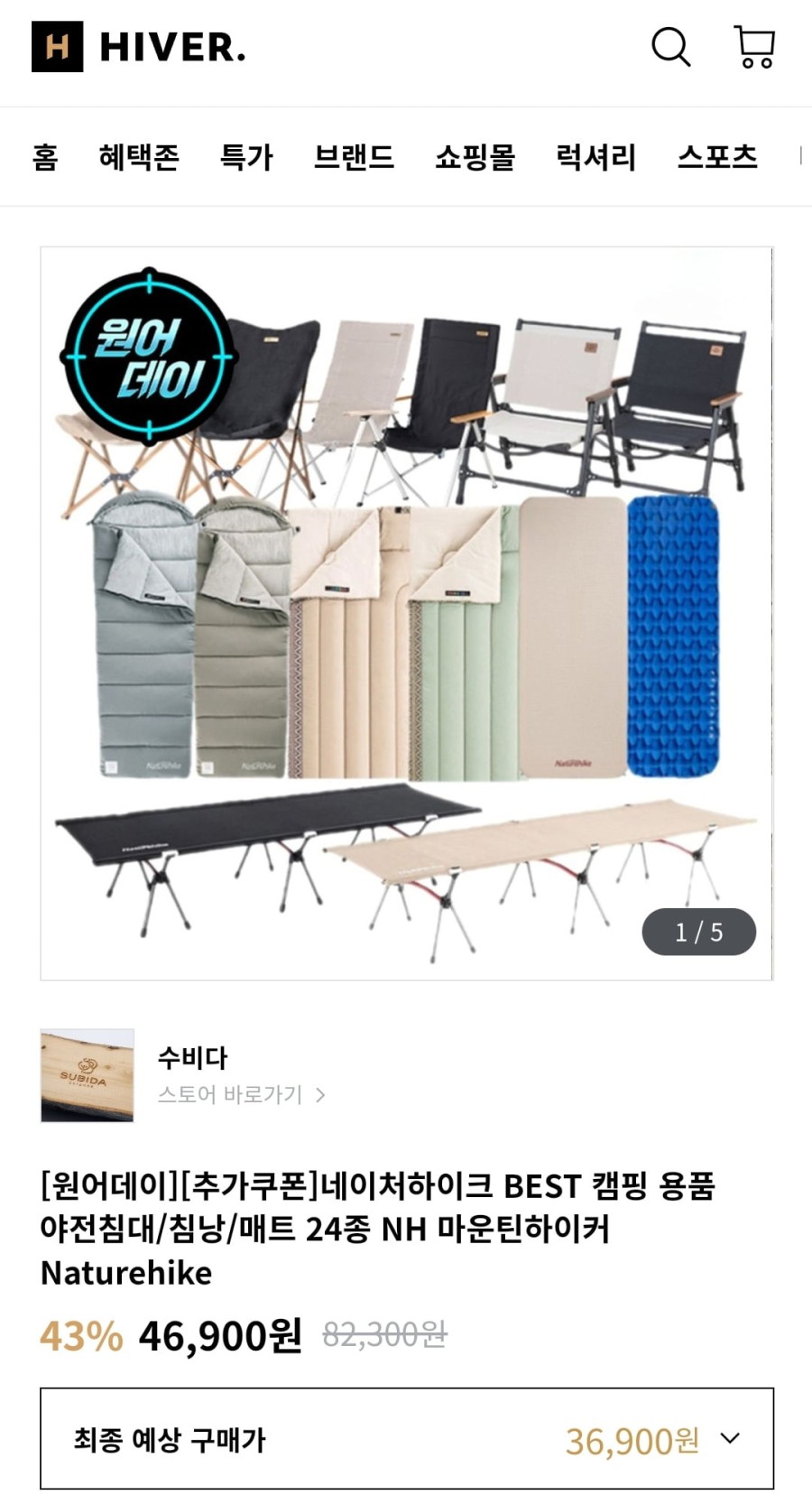The height and width of the screenshot is (1495, 812).
Task: Tap the HIVER logo to go home
Action: click(x=139, y=47)
